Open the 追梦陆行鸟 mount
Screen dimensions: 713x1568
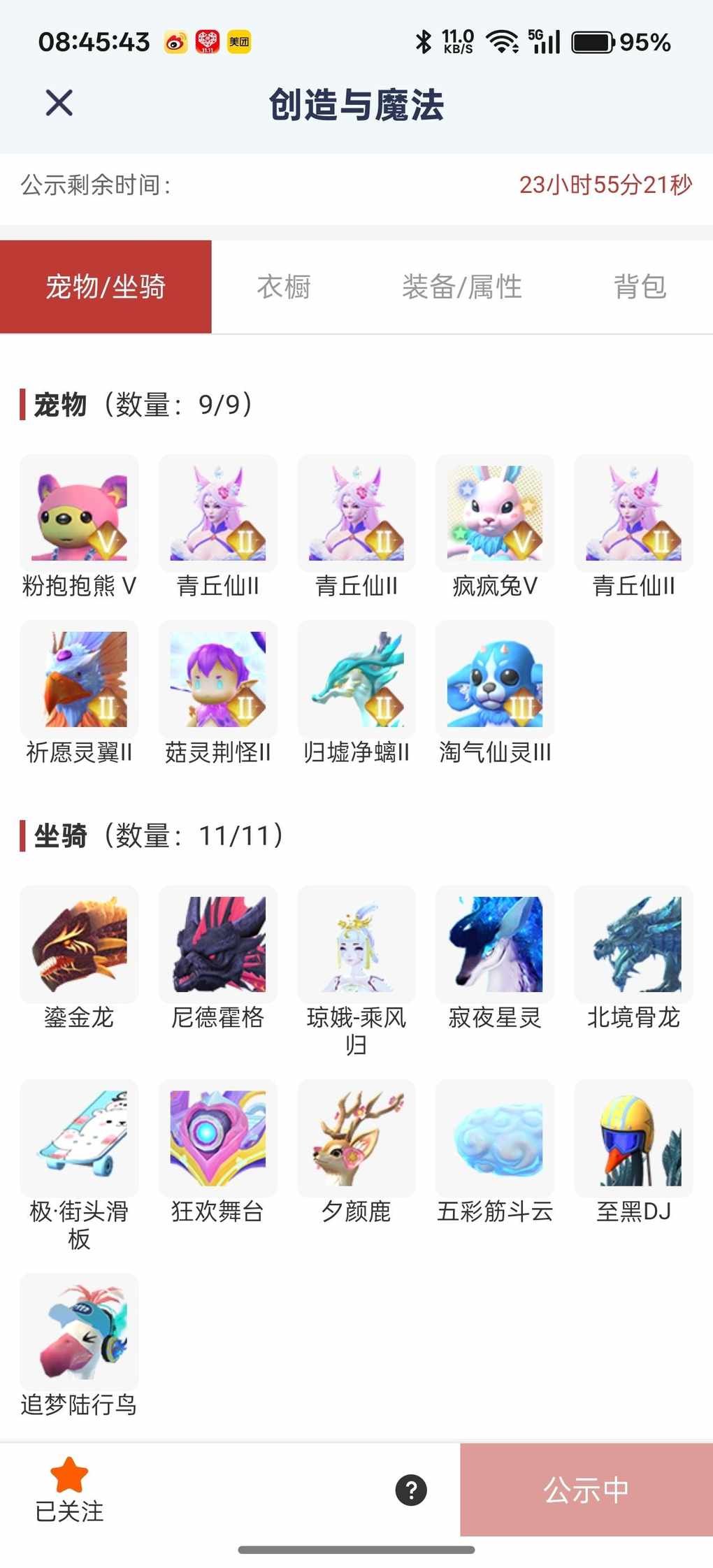pos(79,1332)
